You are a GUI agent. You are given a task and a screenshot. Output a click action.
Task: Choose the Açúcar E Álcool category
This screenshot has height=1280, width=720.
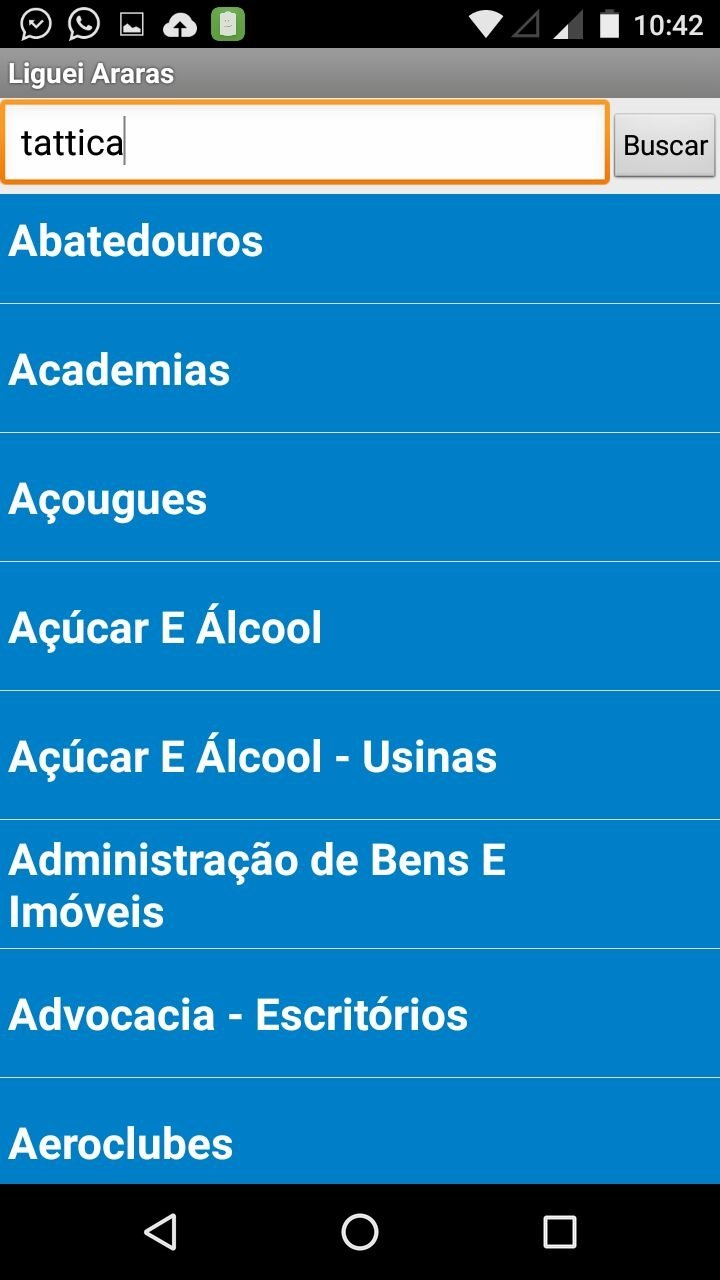pos(360,627)
